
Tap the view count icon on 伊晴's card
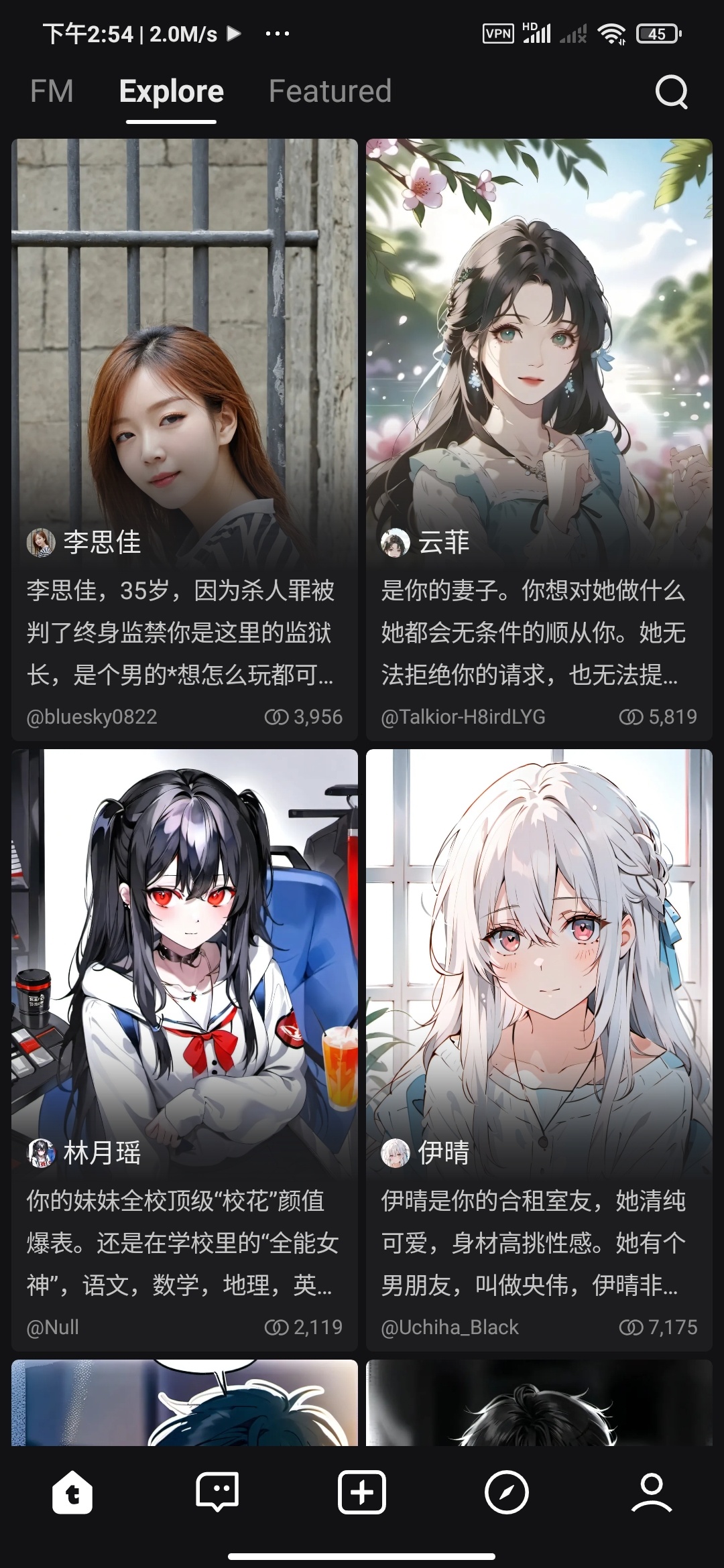tap(629, 1326)
